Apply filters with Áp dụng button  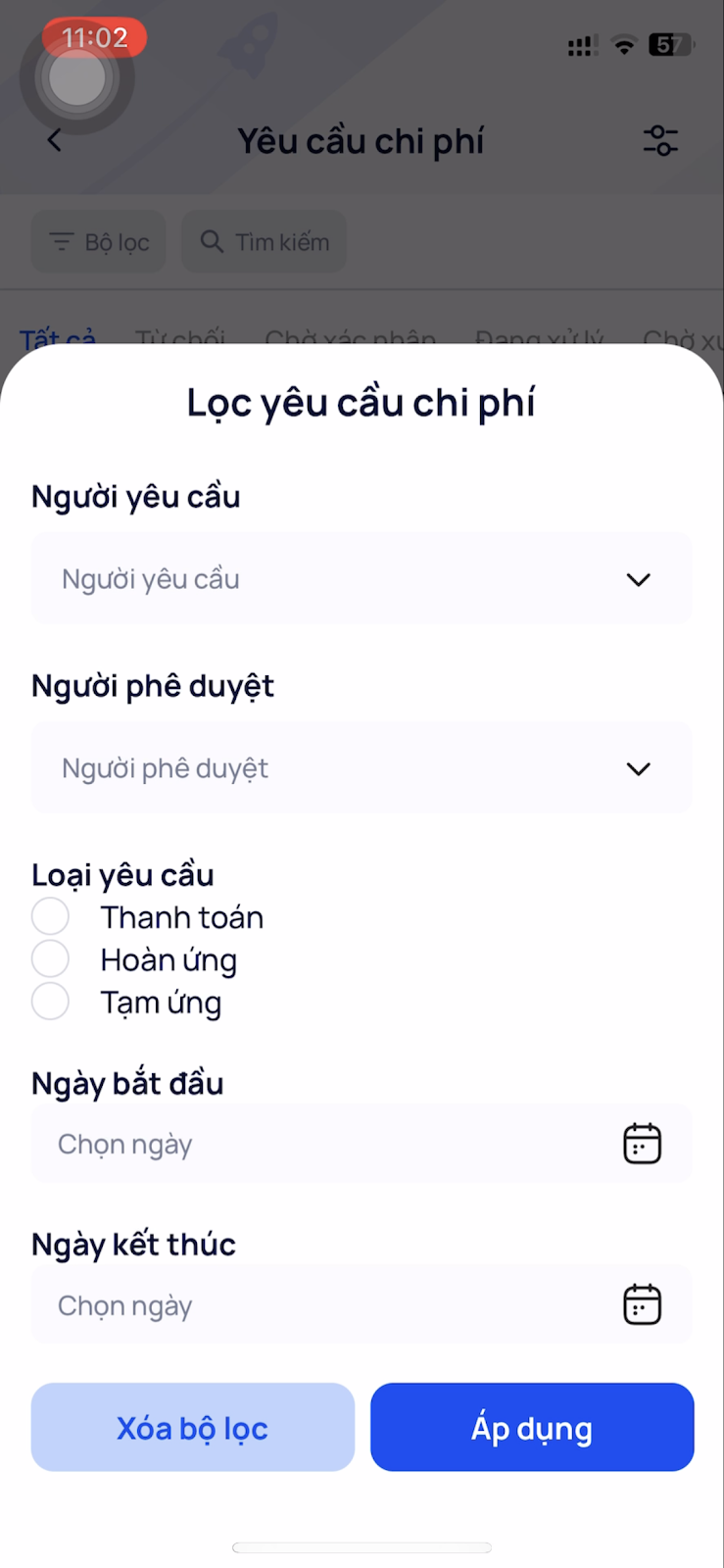click(x=532, y=1427)
